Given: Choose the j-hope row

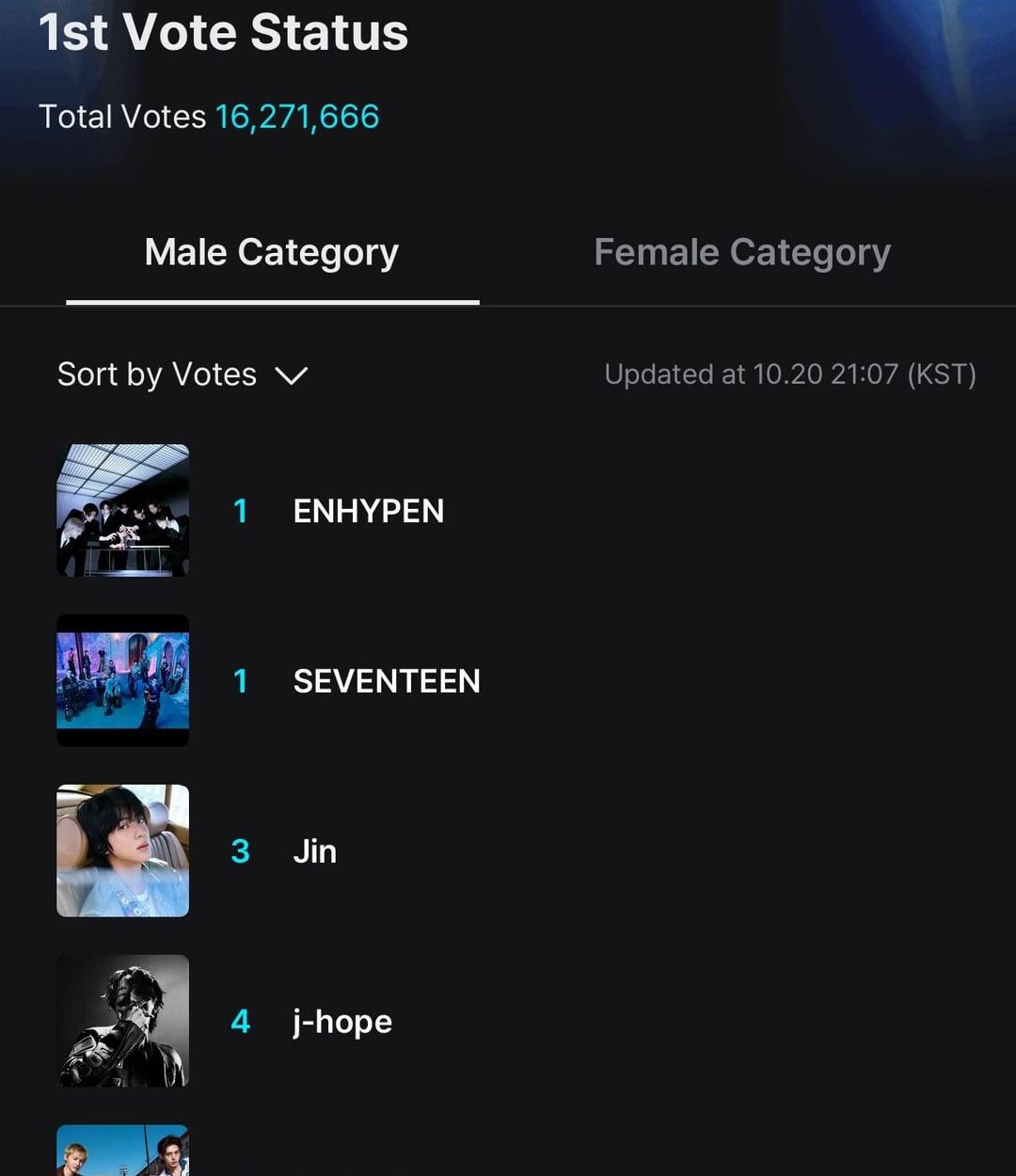Looking at the screenshot, I should point(342,1022).
